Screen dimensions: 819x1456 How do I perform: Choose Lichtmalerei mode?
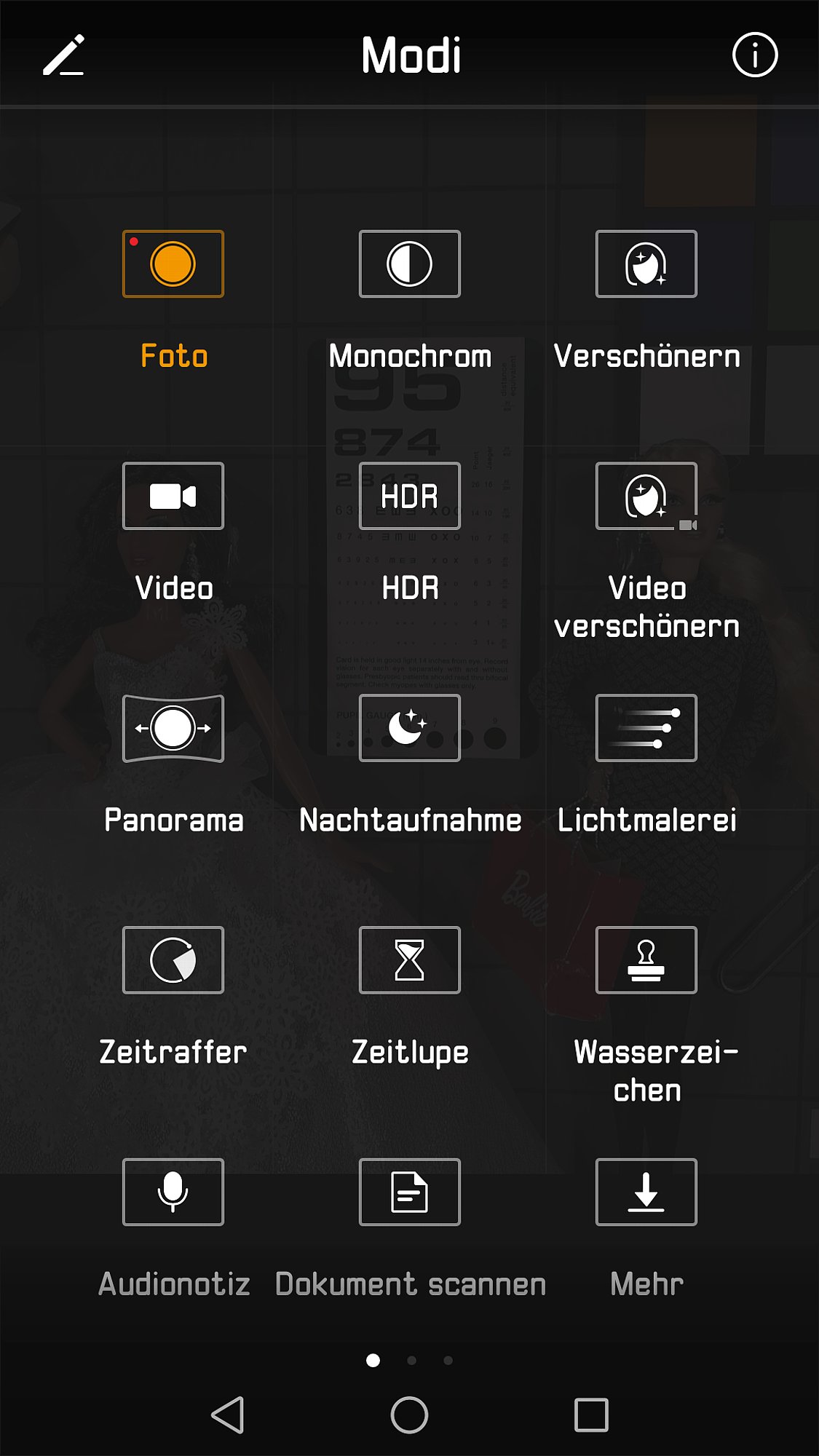point(646,728)
